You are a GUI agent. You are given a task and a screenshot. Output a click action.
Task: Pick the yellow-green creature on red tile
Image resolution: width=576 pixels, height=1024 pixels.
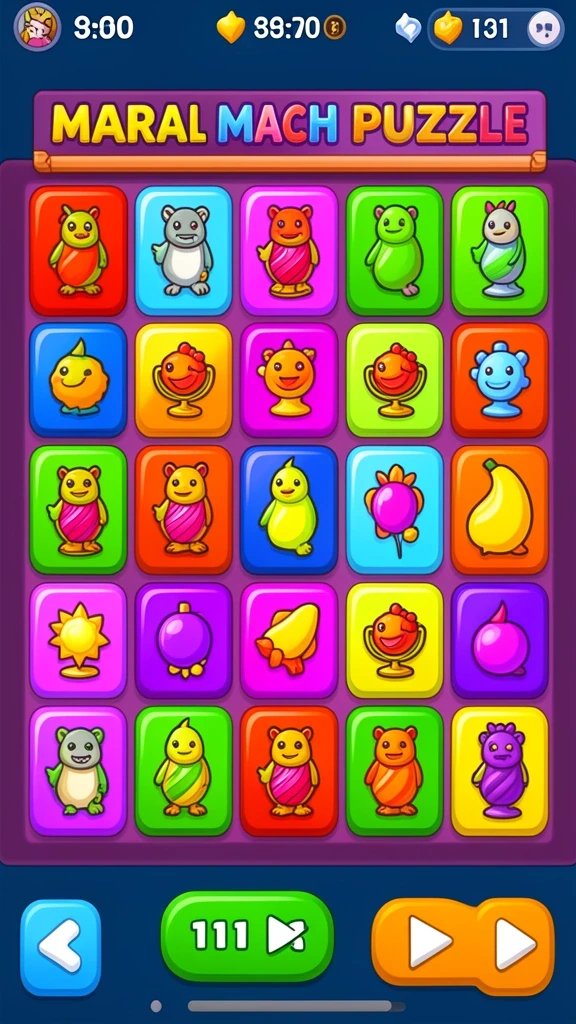(78, 250)
